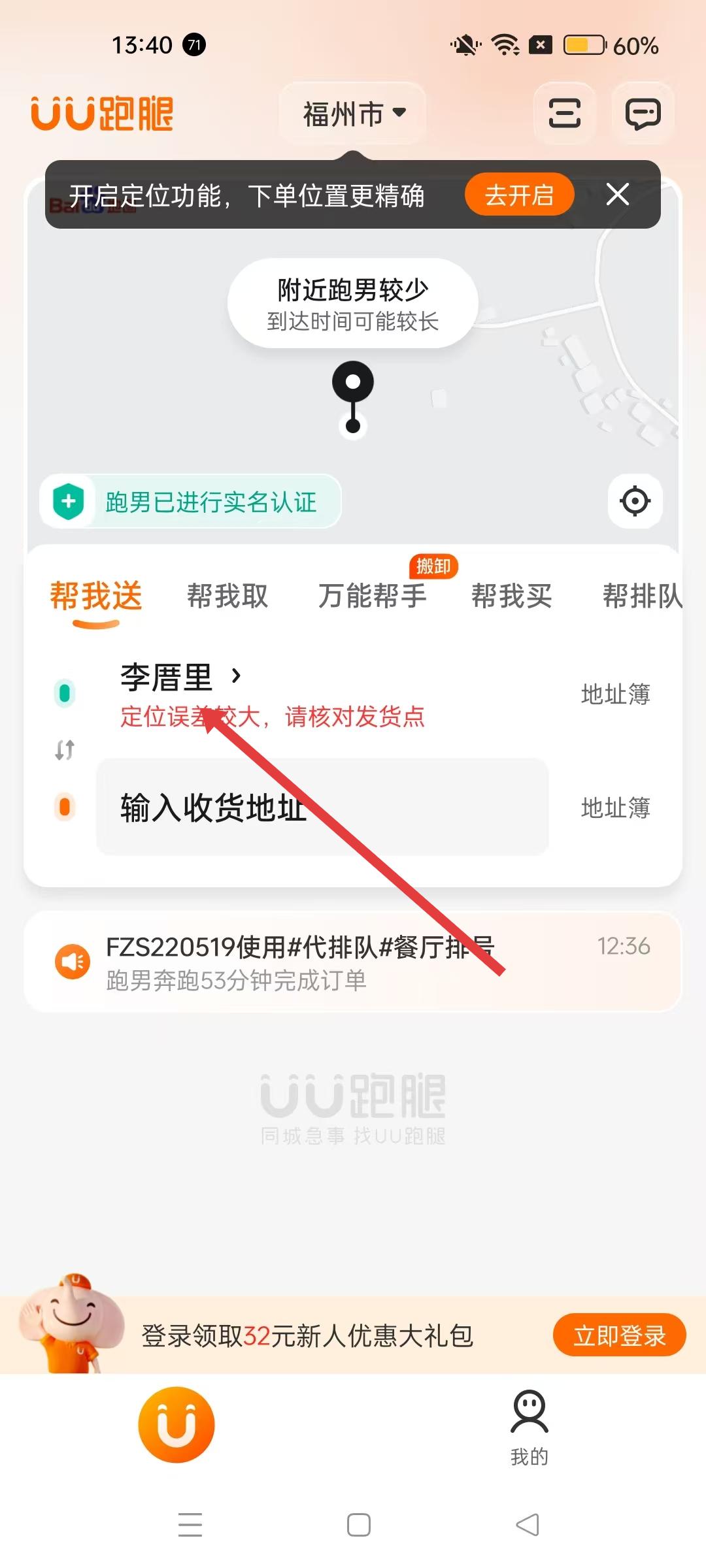Open the scan icon in top bar
The image size is (706, 1568).
564,114
